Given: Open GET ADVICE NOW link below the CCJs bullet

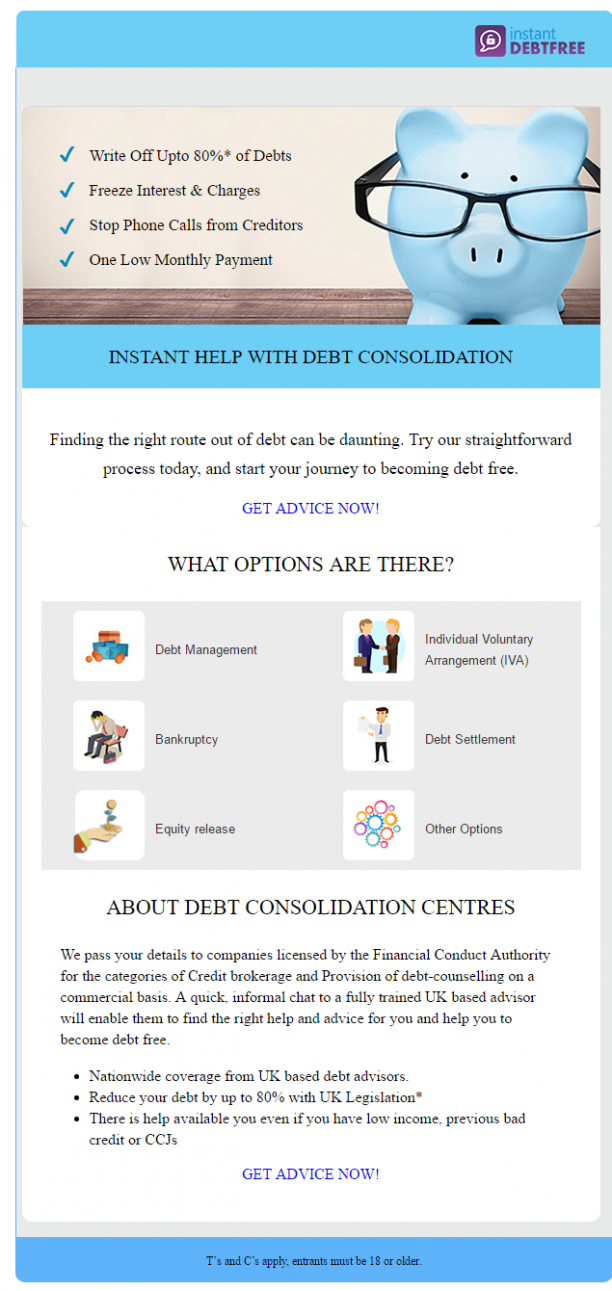Looking at the screenshot, I should pyautogui.click(x=310, y=1174).
